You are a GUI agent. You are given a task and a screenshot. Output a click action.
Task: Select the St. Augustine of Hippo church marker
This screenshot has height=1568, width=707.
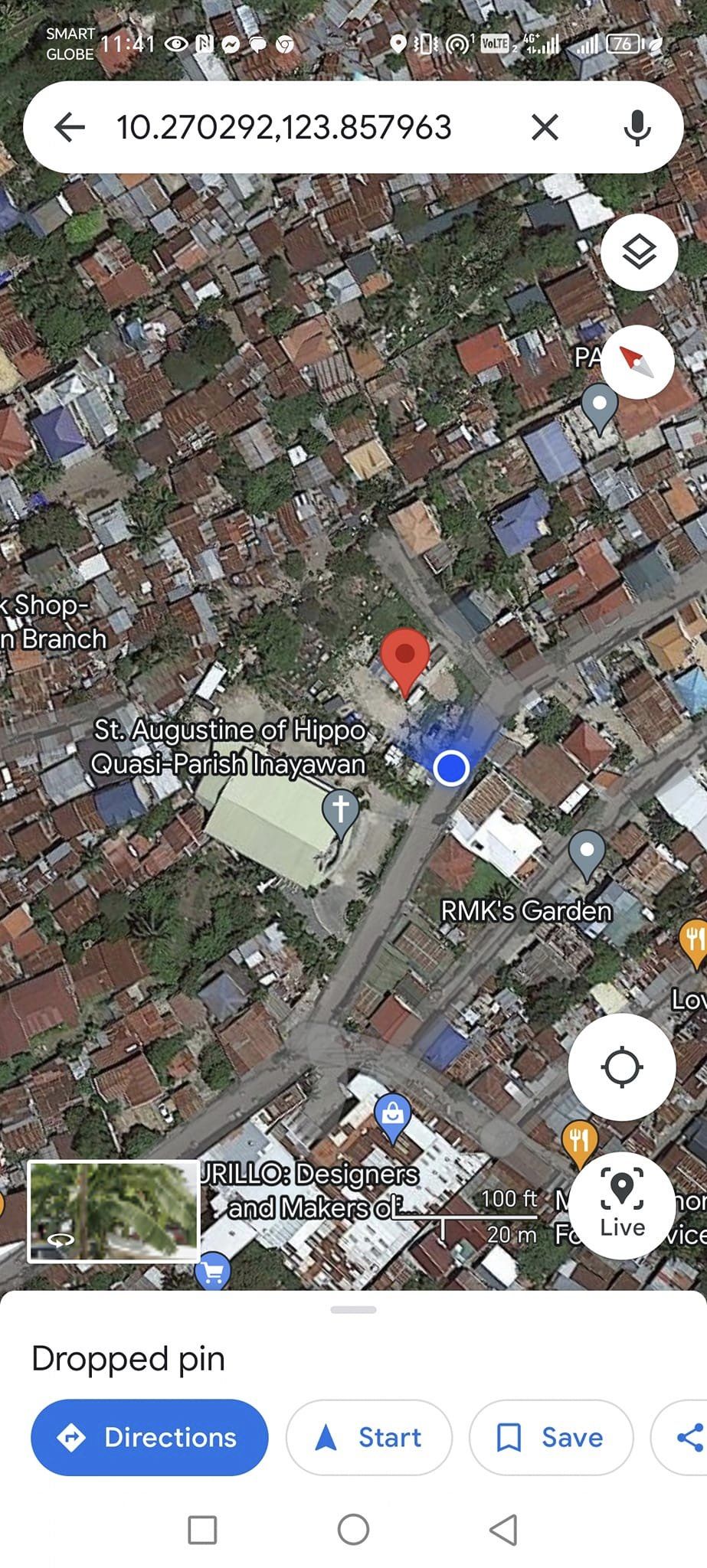[x=341, y=812]
